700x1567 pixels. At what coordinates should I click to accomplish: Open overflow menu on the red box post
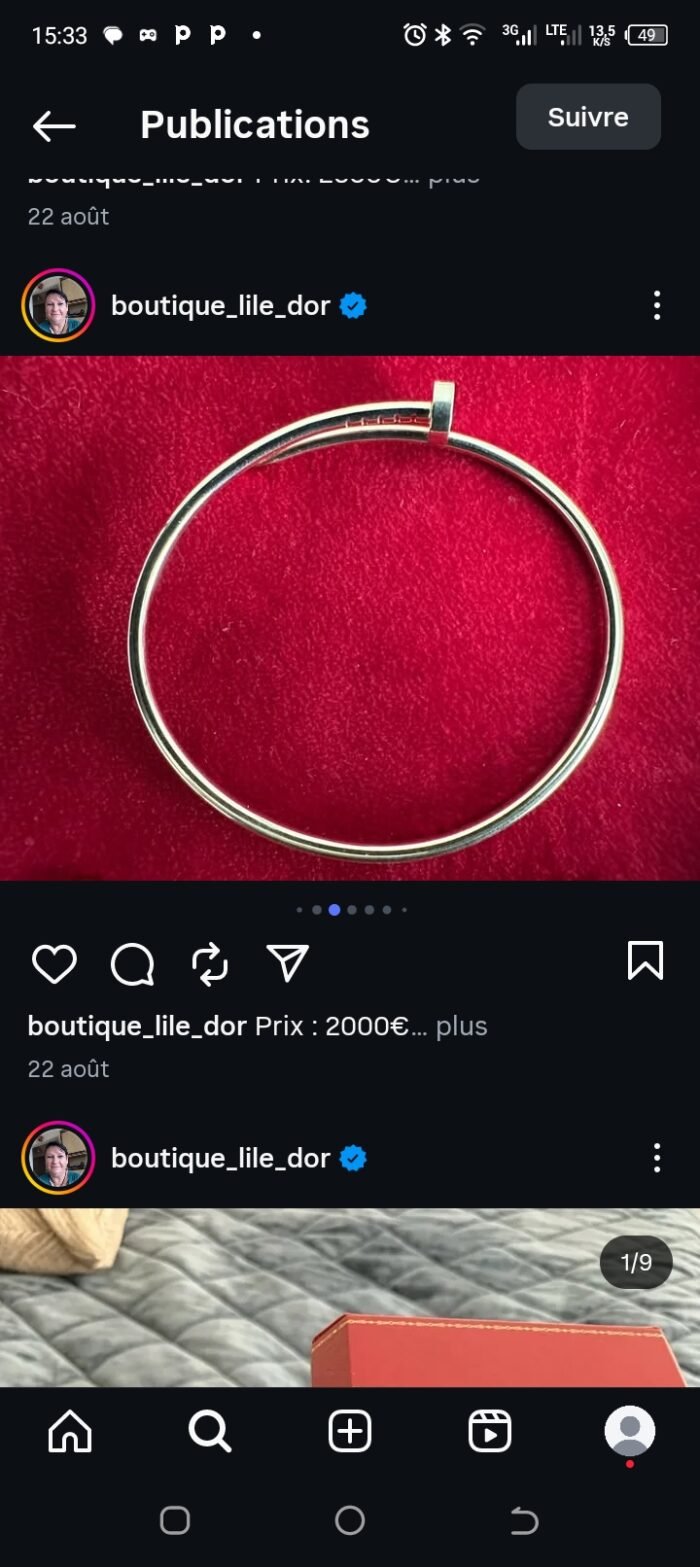656,1158
